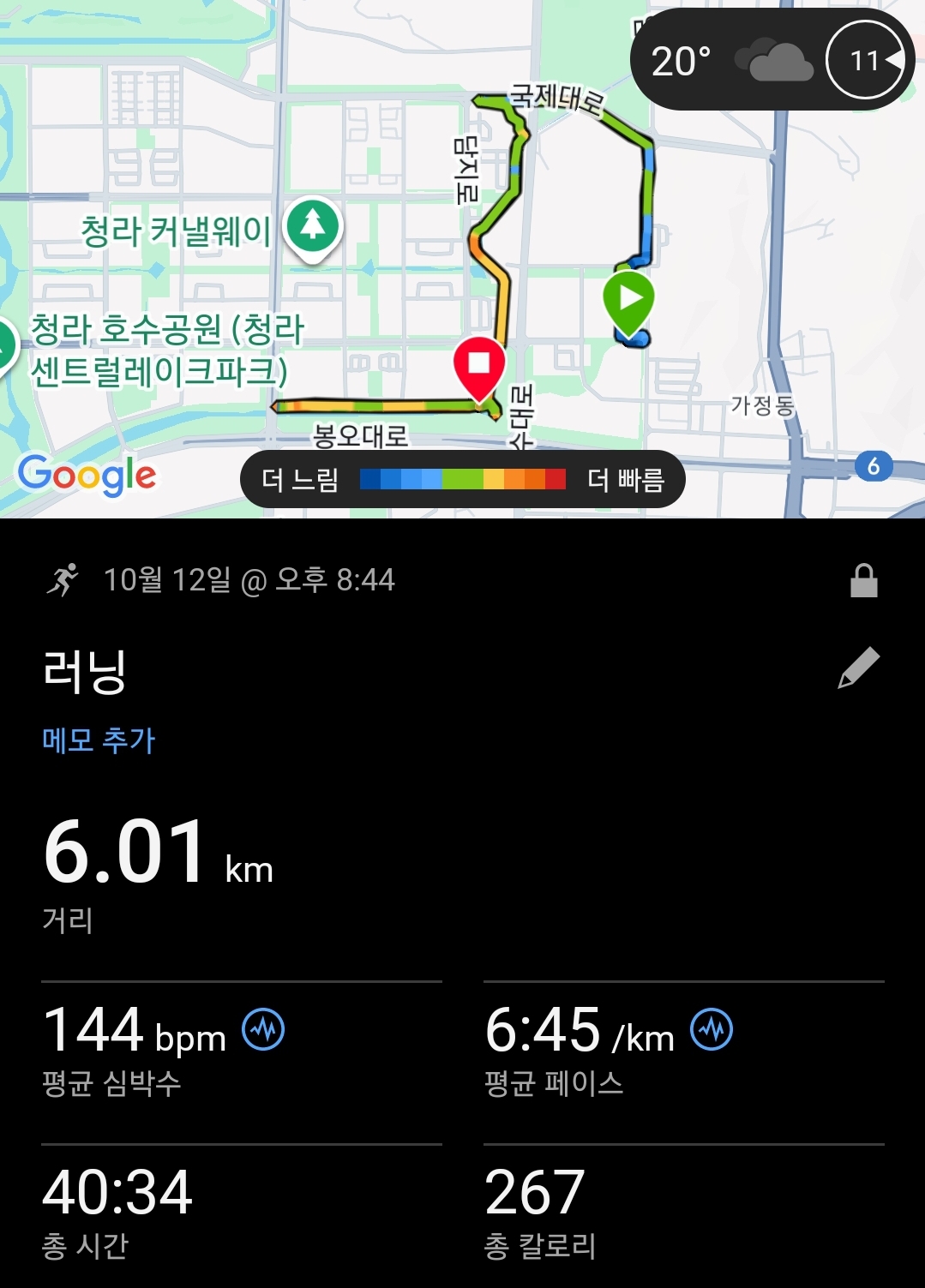
Task: Open the privacy lock setting
Action: (x=863, y=581)
